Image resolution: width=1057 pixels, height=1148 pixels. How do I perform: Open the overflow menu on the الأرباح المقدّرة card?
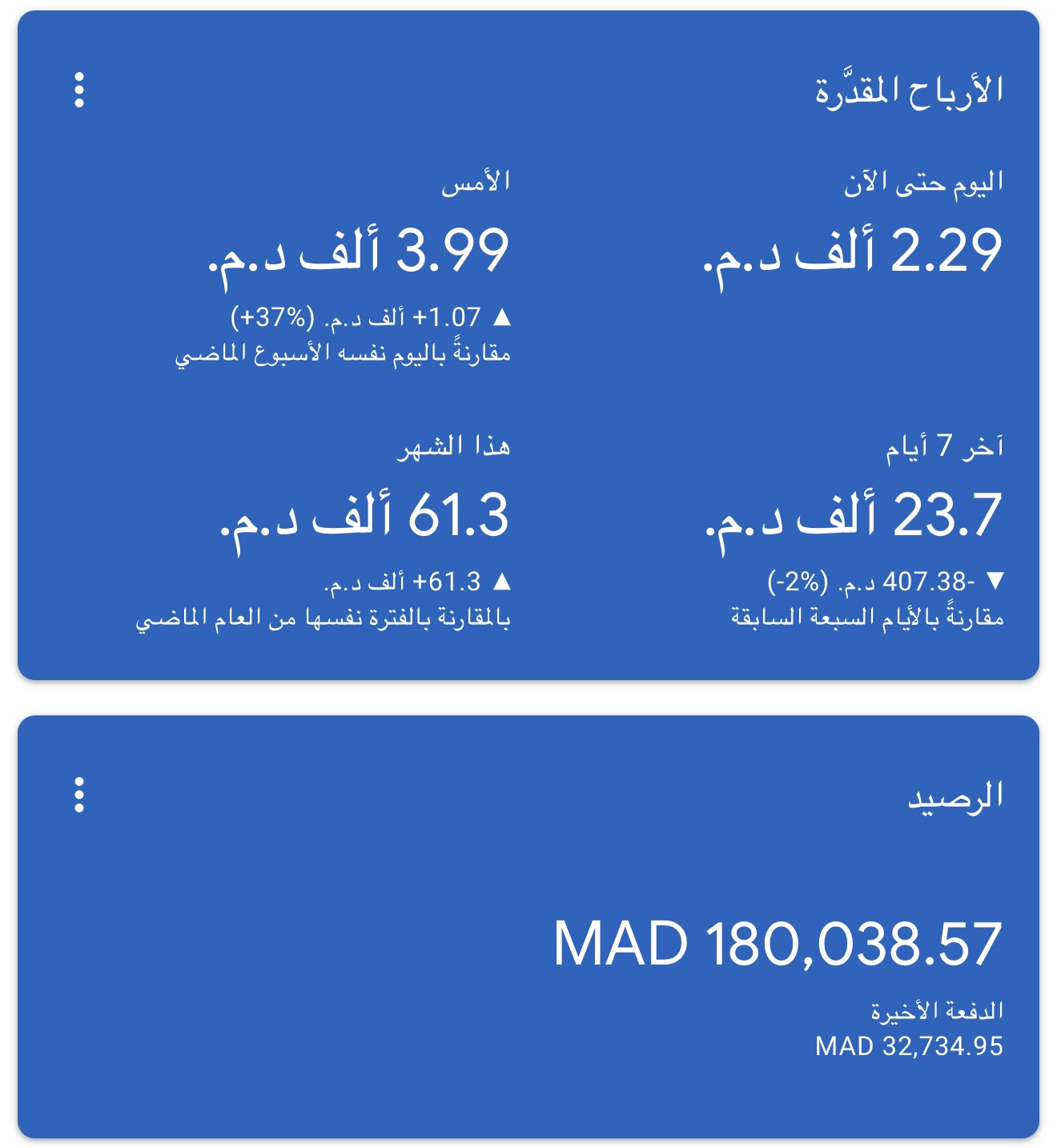pos(79,90)
